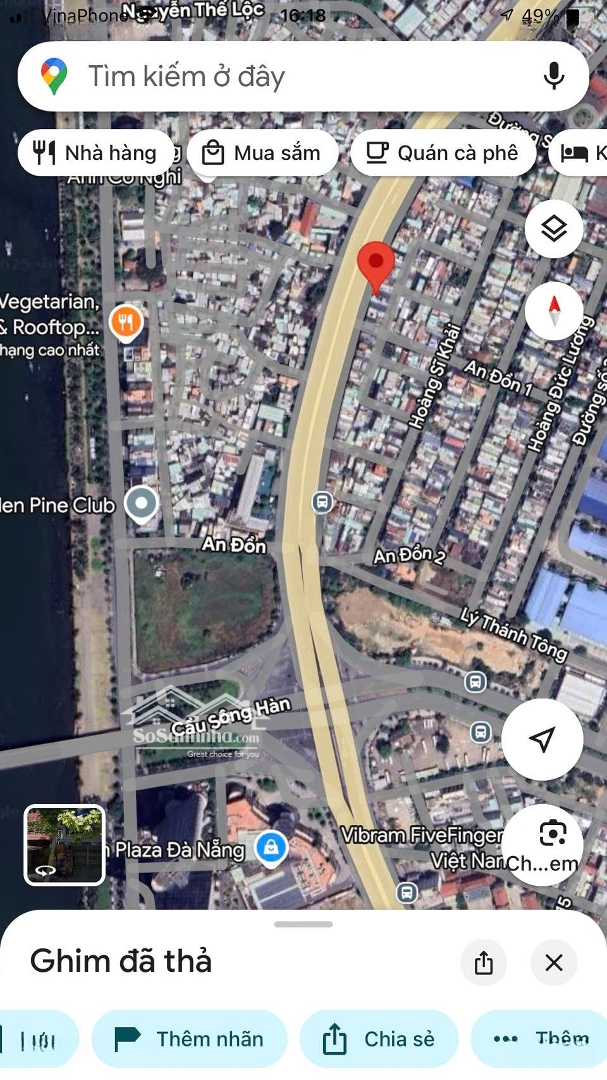Tap the Chia sẻ button
The image size is (607, 1080).
pos(379,1039)
